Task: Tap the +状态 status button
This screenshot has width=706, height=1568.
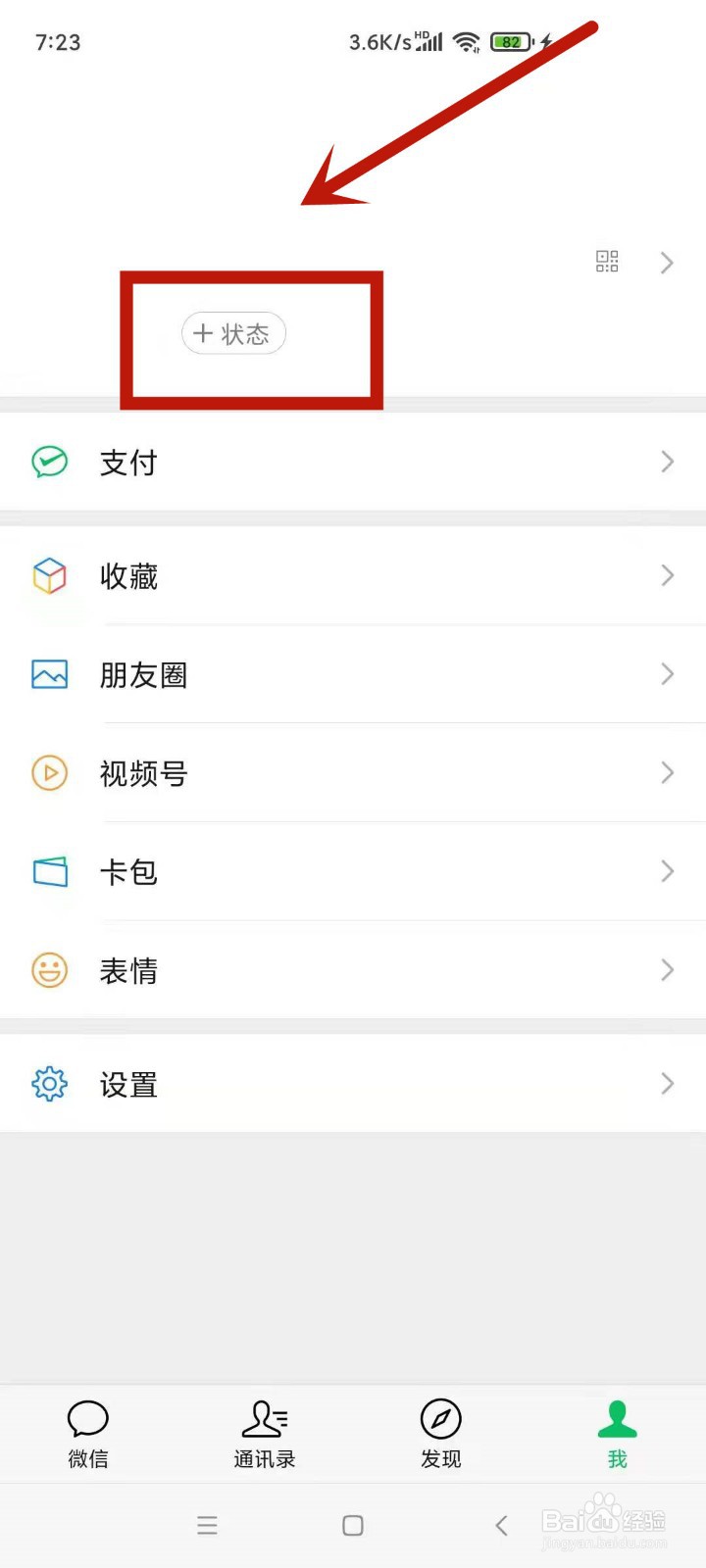Action: (233, 333)
